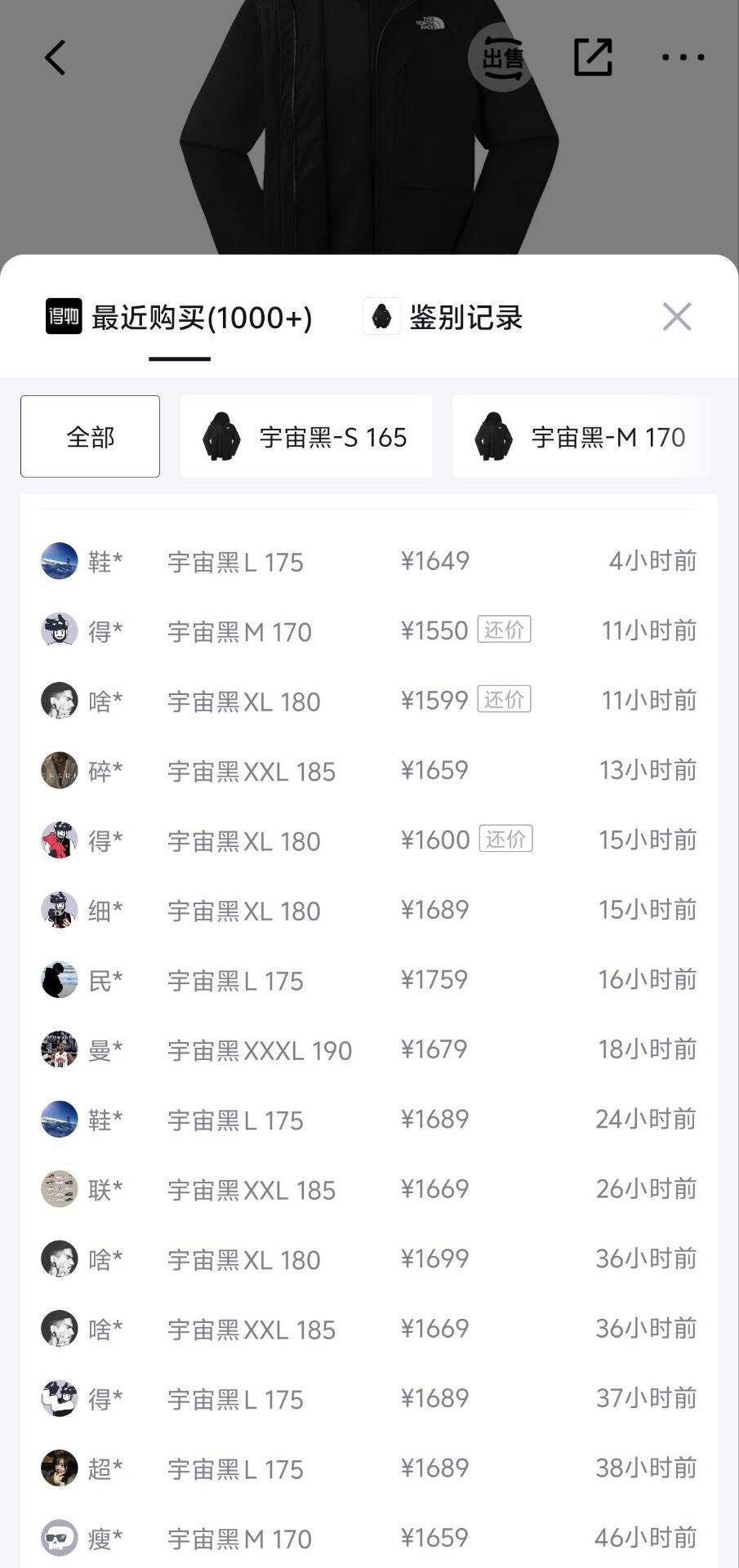The height and width of the screenshot is (1568, 739).
Task: Go back using the top-left arrow
Action: pyautogui.click(x=55, y=58)
